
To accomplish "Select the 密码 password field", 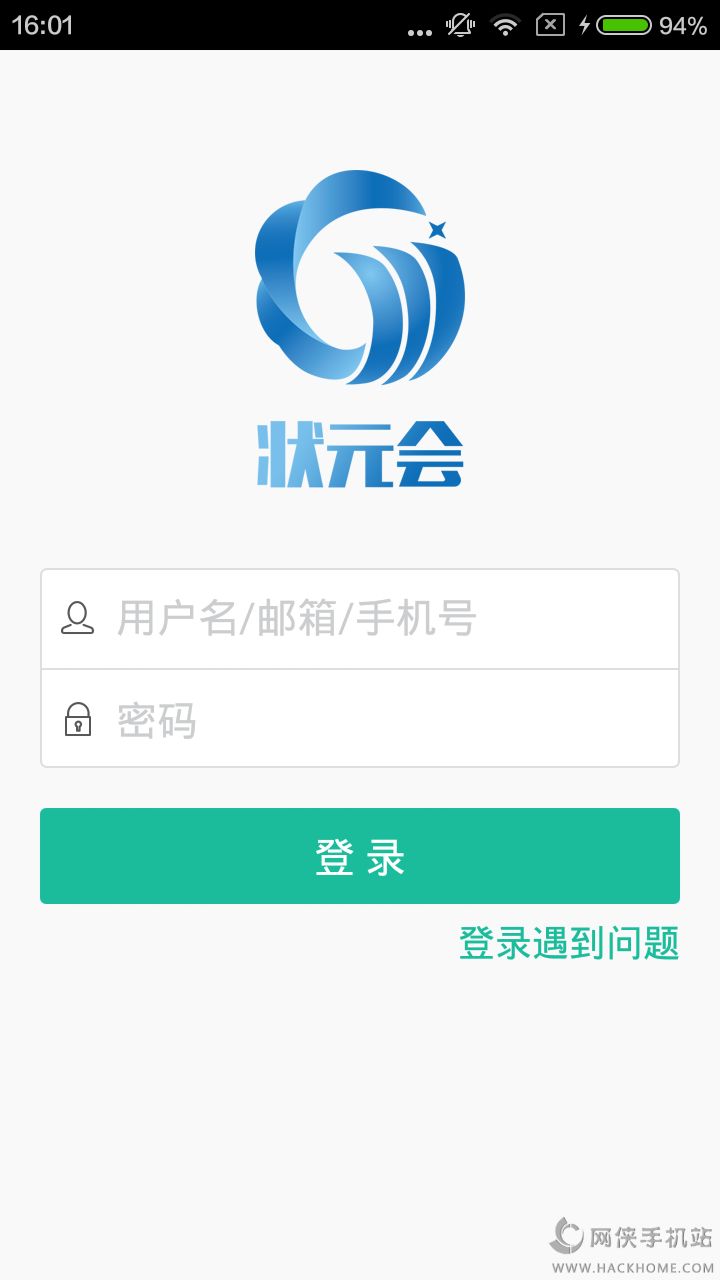I will 360,718.
